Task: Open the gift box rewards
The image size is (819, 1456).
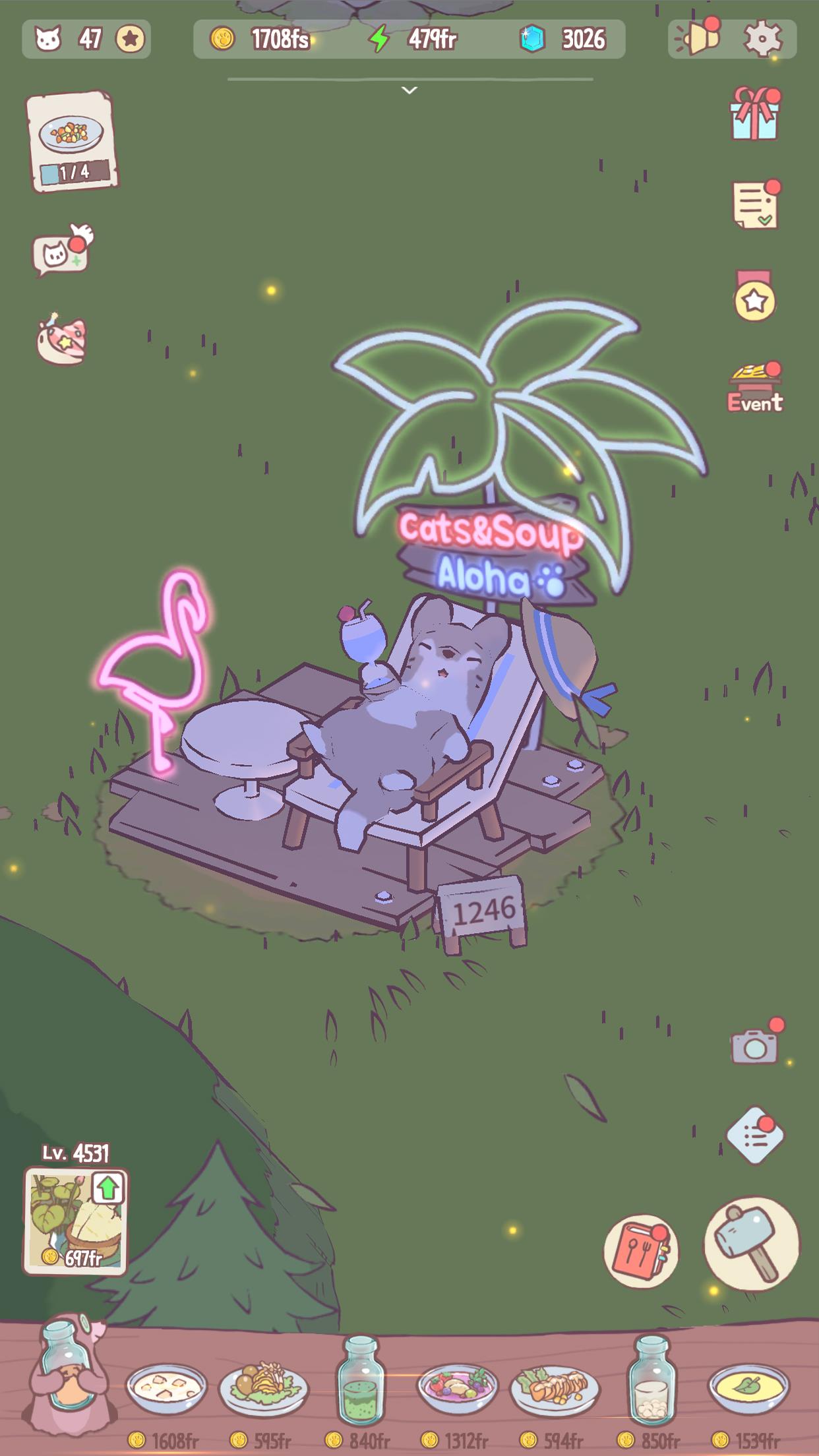Action: (755, 113)
